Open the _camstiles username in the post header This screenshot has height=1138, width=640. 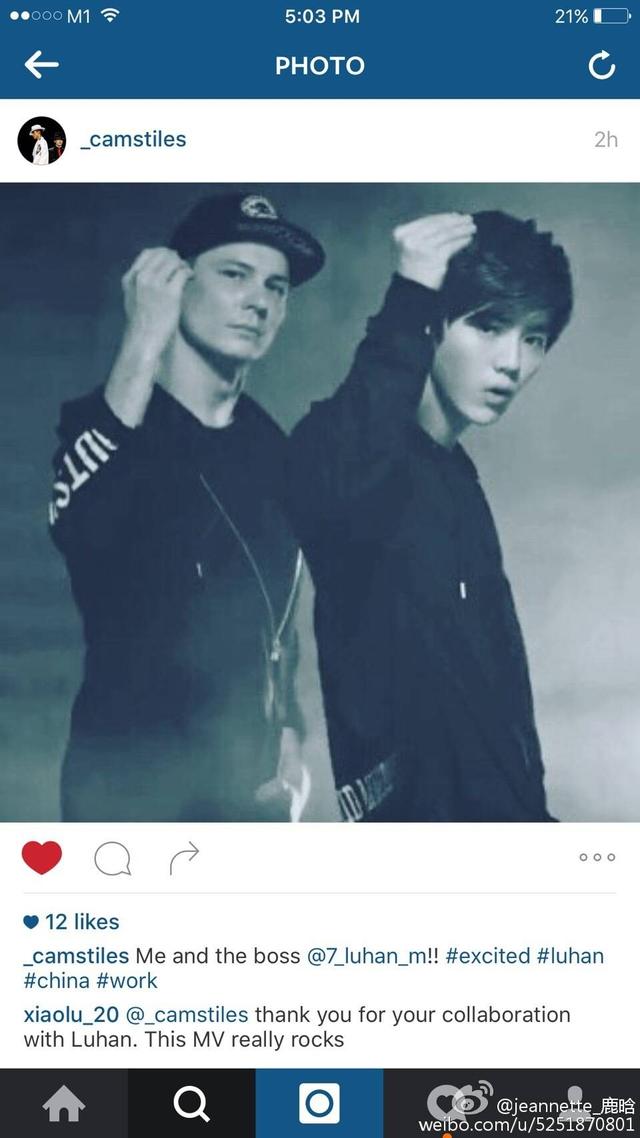(x=133, y=139)
